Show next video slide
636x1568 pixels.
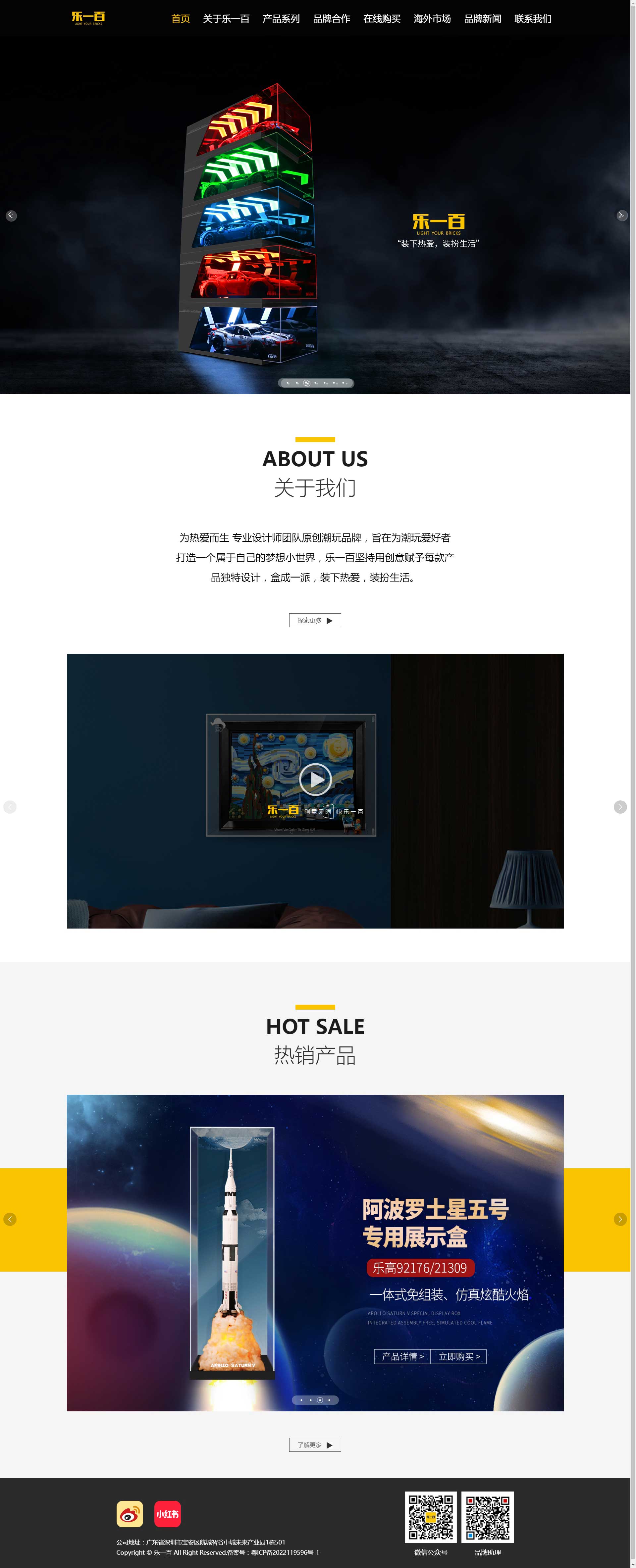[619, 807]
